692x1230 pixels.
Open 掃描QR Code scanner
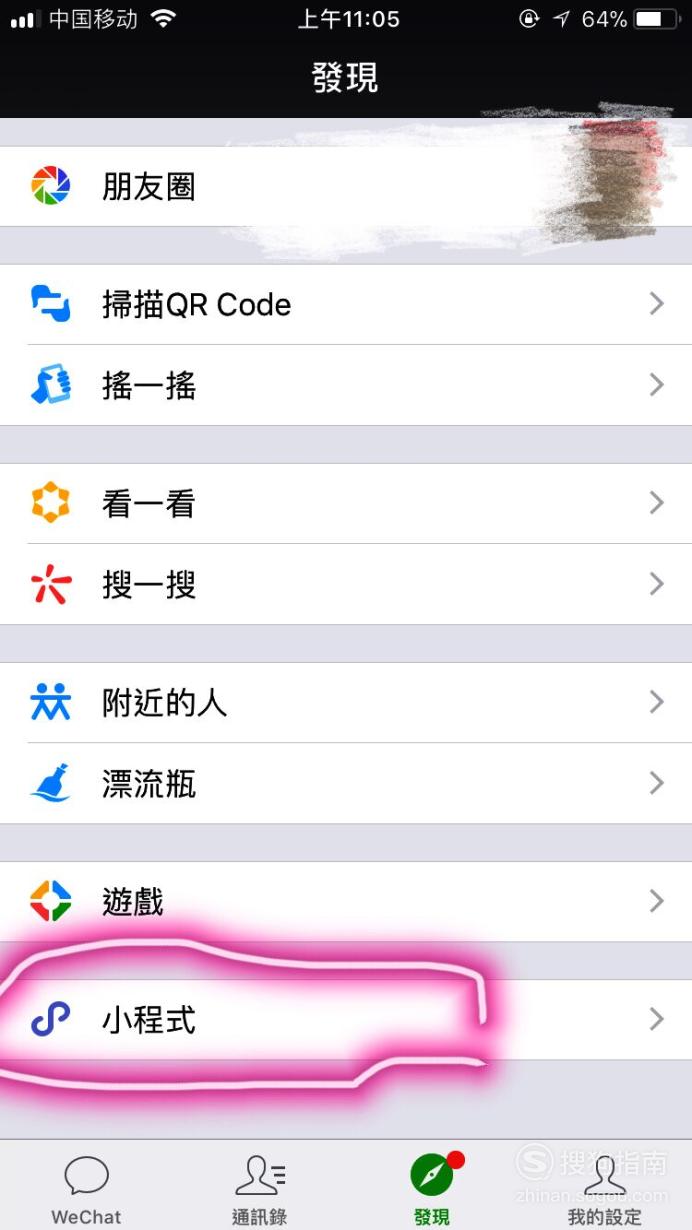346,305
